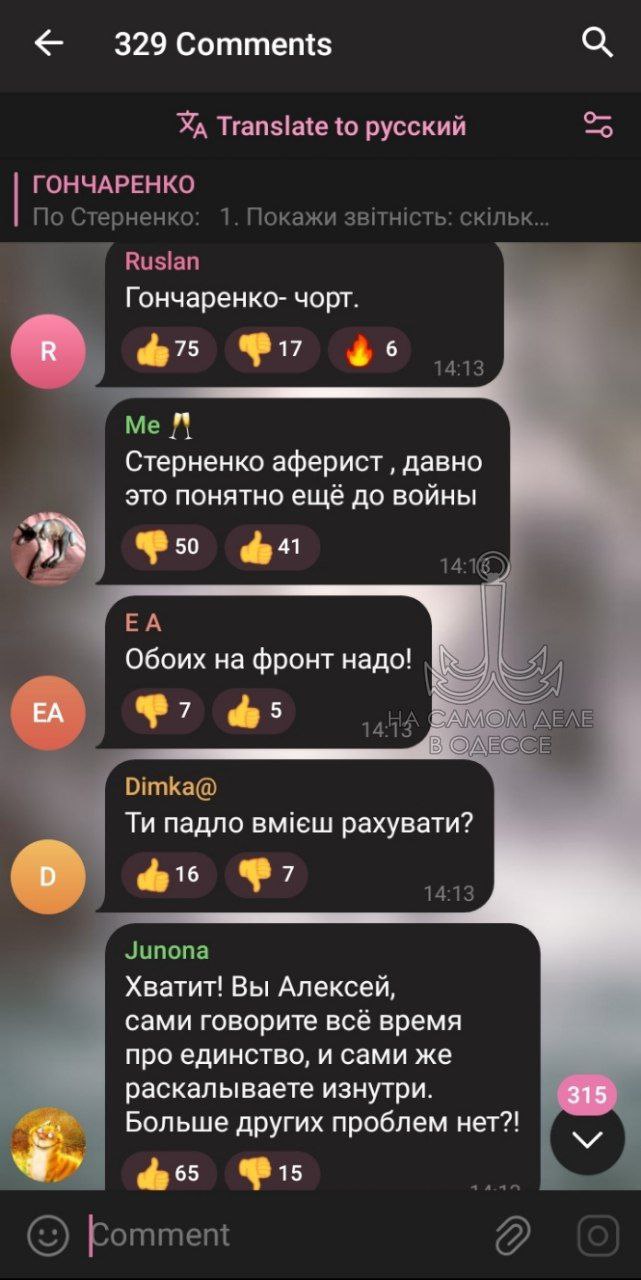
Task: Like Dimka@'s comment with thumbs up
Action: (x=169, y=875)
